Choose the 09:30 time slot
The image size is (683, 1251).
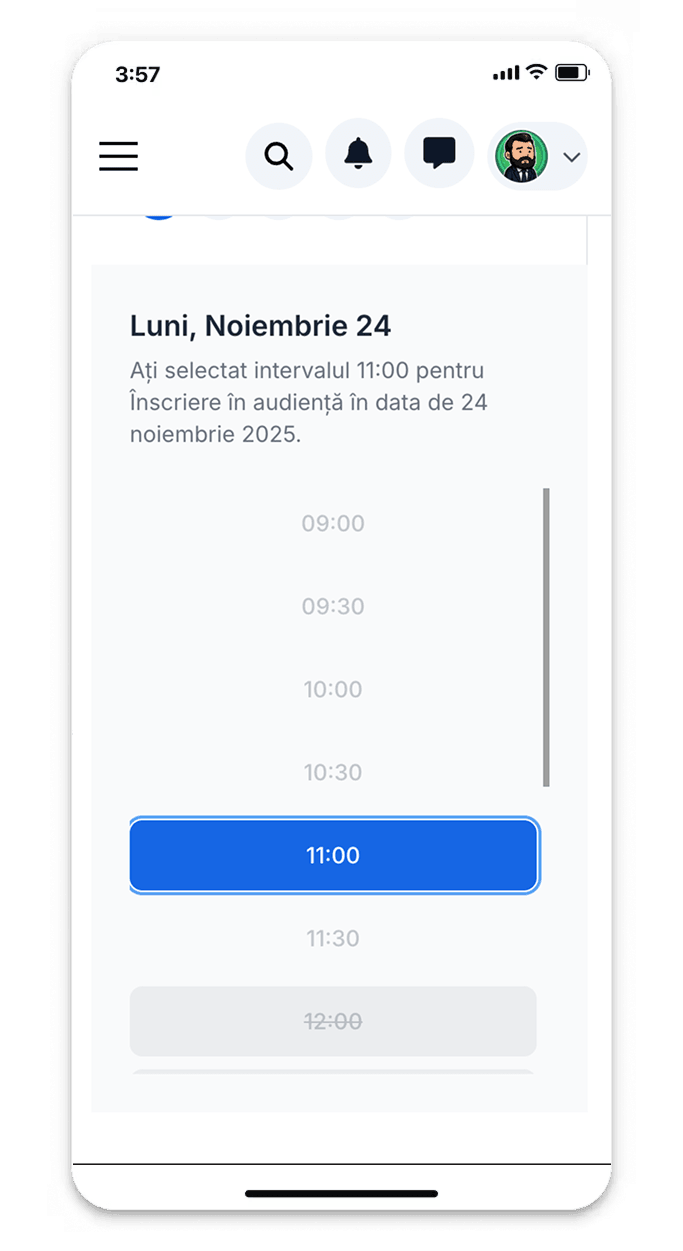click(333, 606)
